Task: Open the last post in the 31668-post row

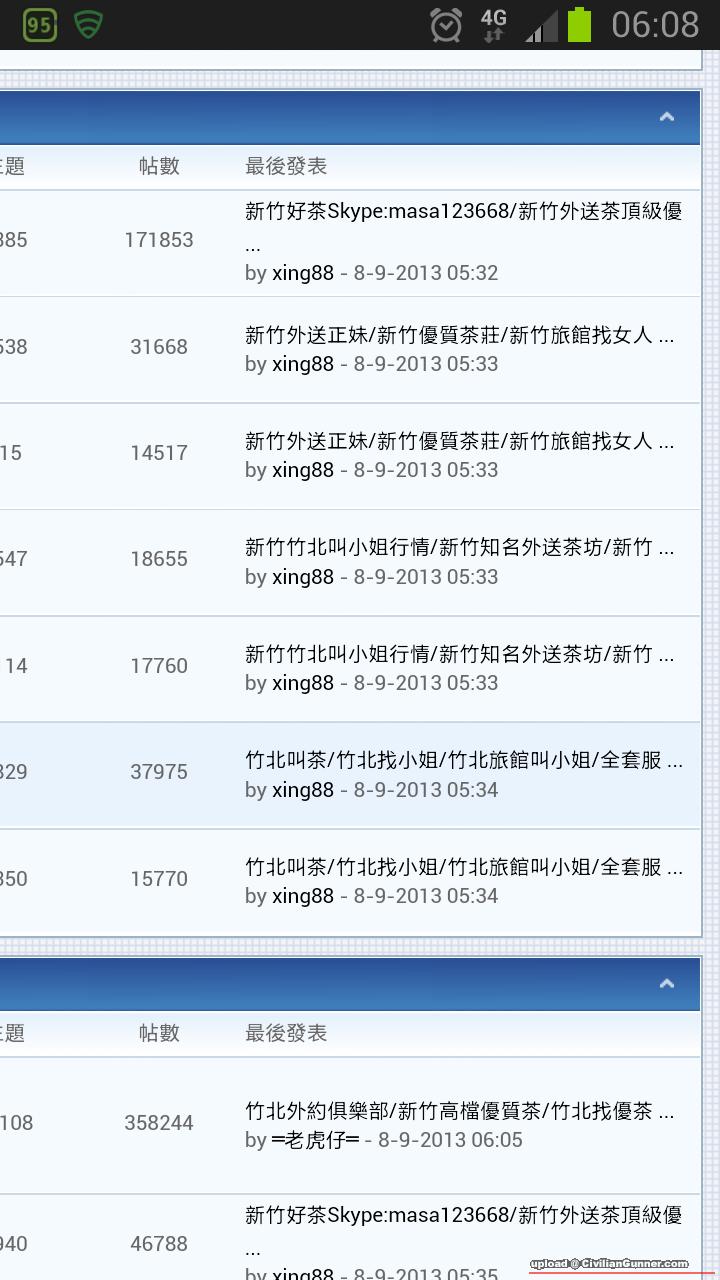Action: 459,335
